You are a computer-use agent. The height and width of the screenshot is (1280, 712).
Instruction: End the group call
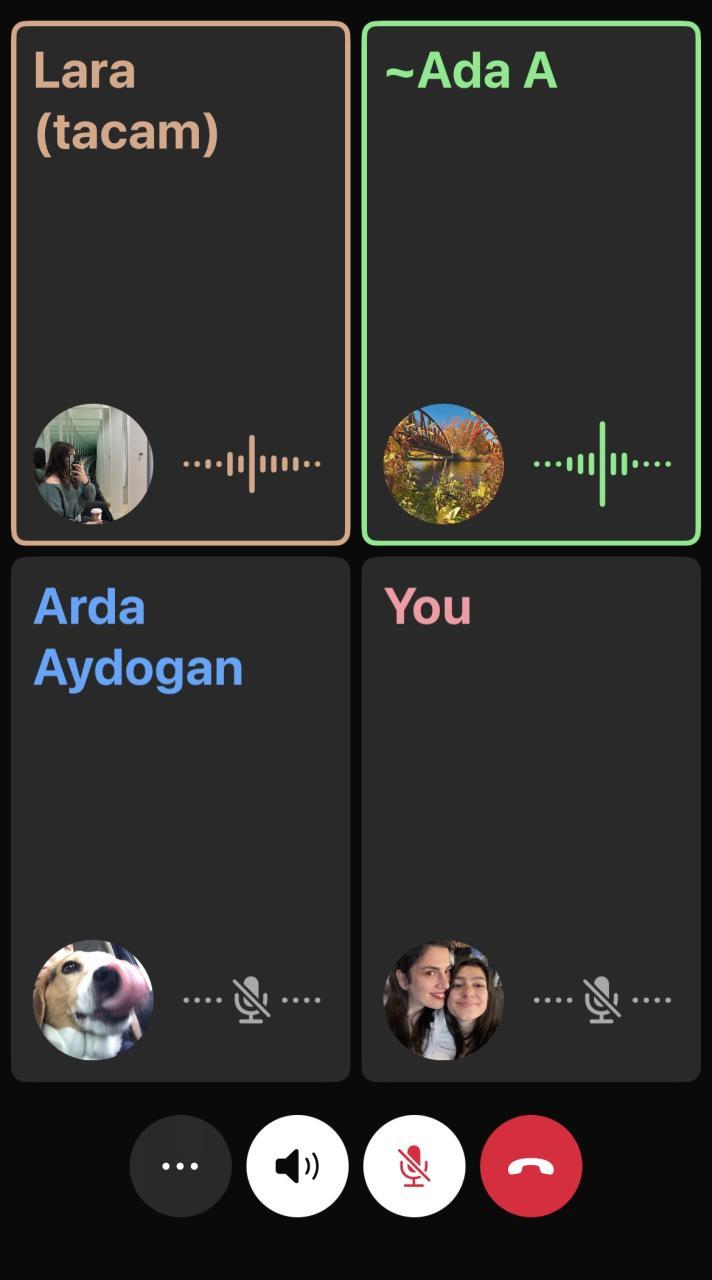(531, 1166)
